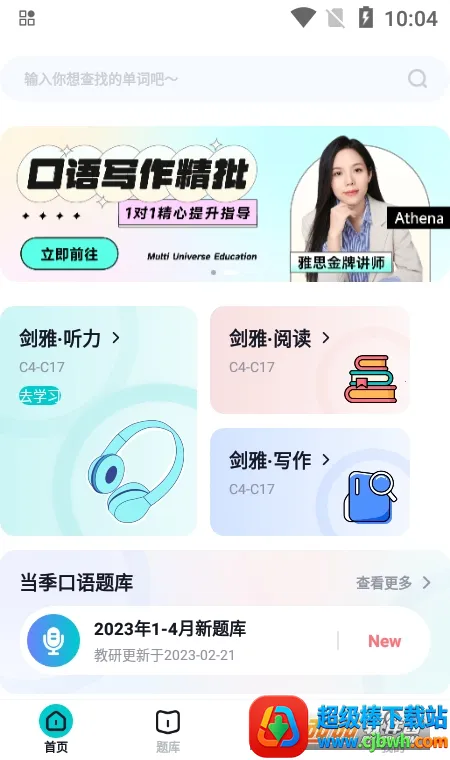Open the 剑雅·听力 listening card
450x760 pixels.
[98, 421]
